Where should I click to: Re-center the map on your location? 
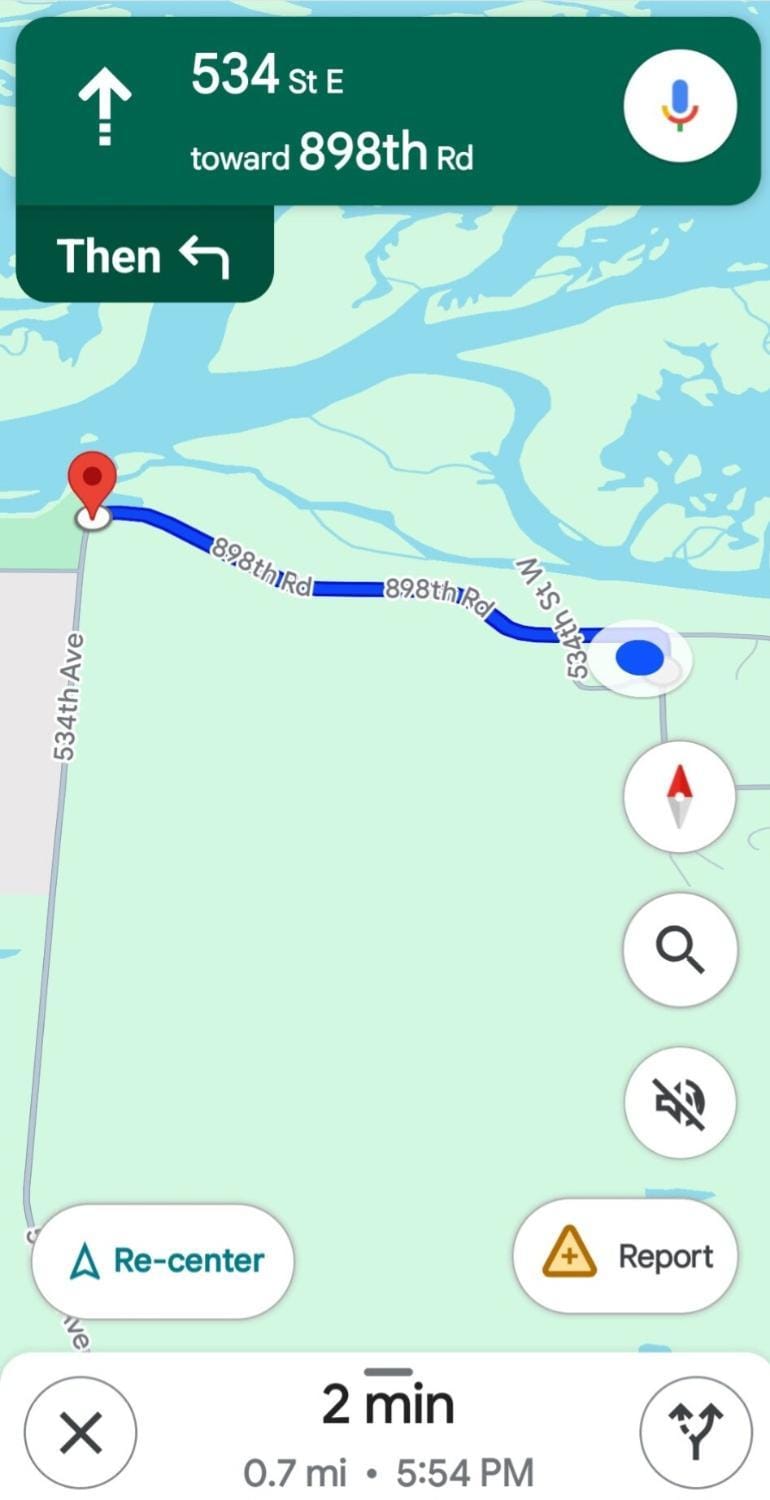(163, 1261)
